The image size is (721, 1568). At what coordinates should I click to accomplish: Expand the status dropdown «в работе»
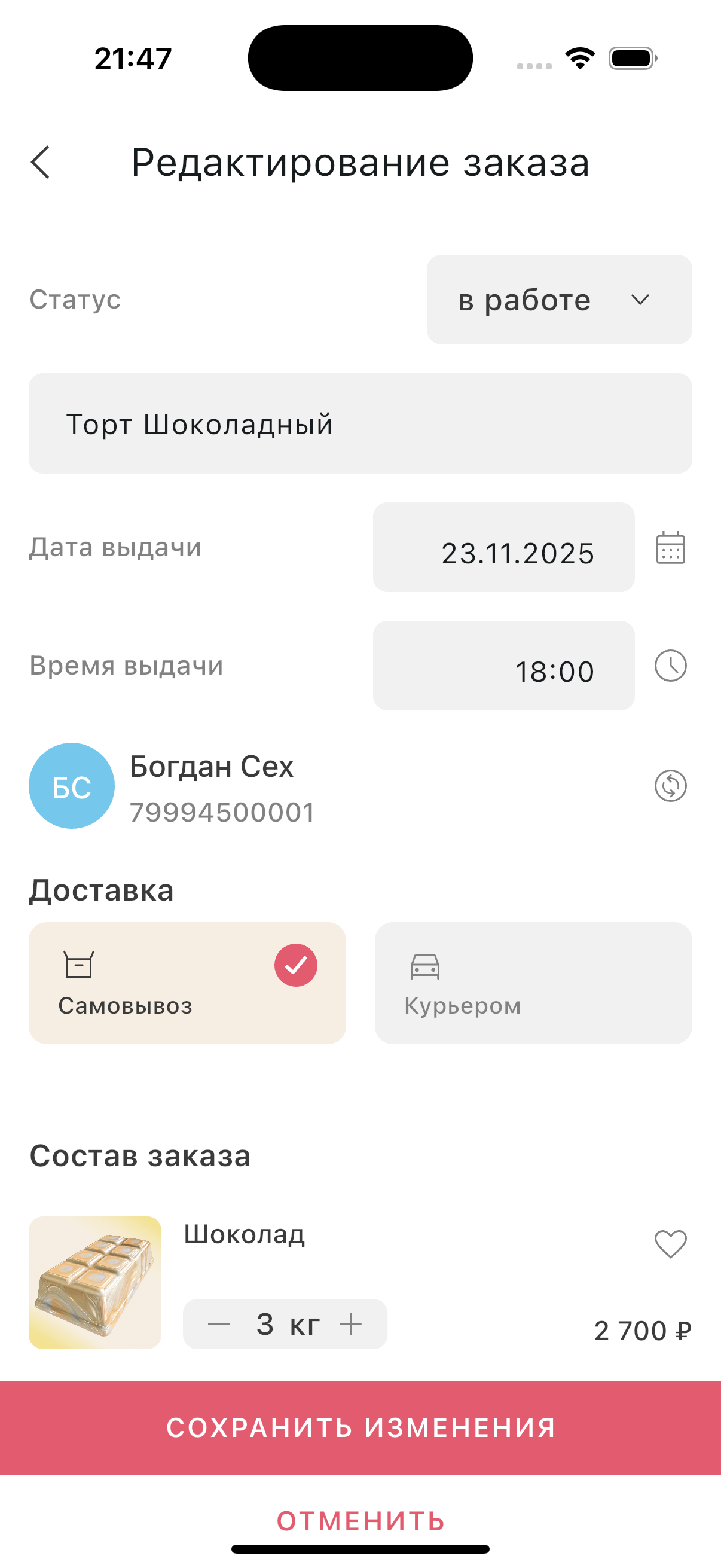pos(558,300)
